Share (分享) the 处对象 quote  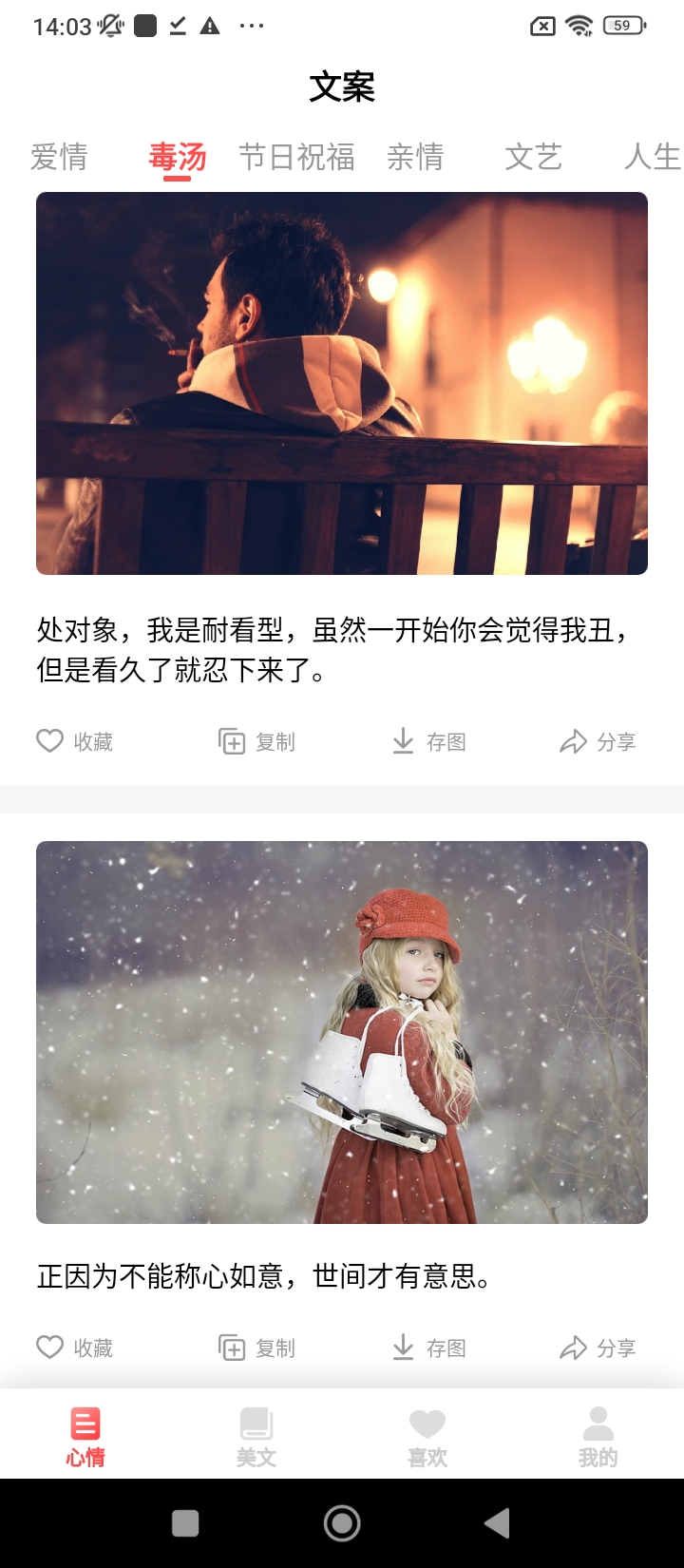tap(598, 741)
